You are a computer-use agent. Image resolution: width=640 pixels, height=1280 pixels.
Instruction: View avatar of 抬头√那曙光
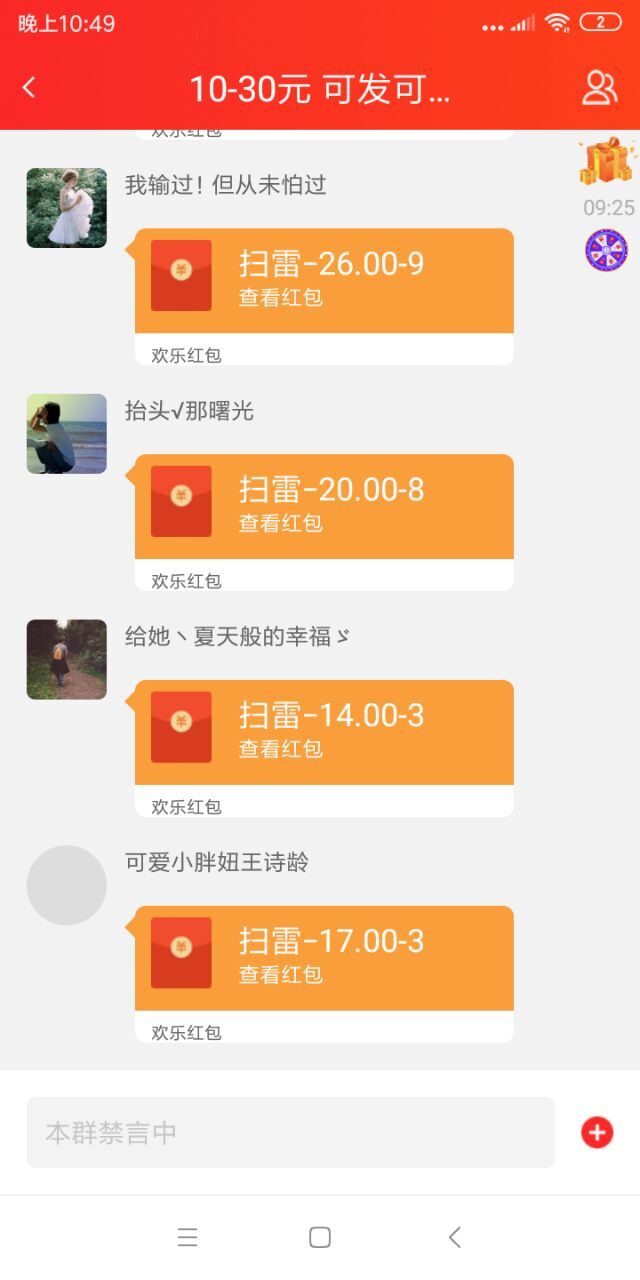point(66,434)
